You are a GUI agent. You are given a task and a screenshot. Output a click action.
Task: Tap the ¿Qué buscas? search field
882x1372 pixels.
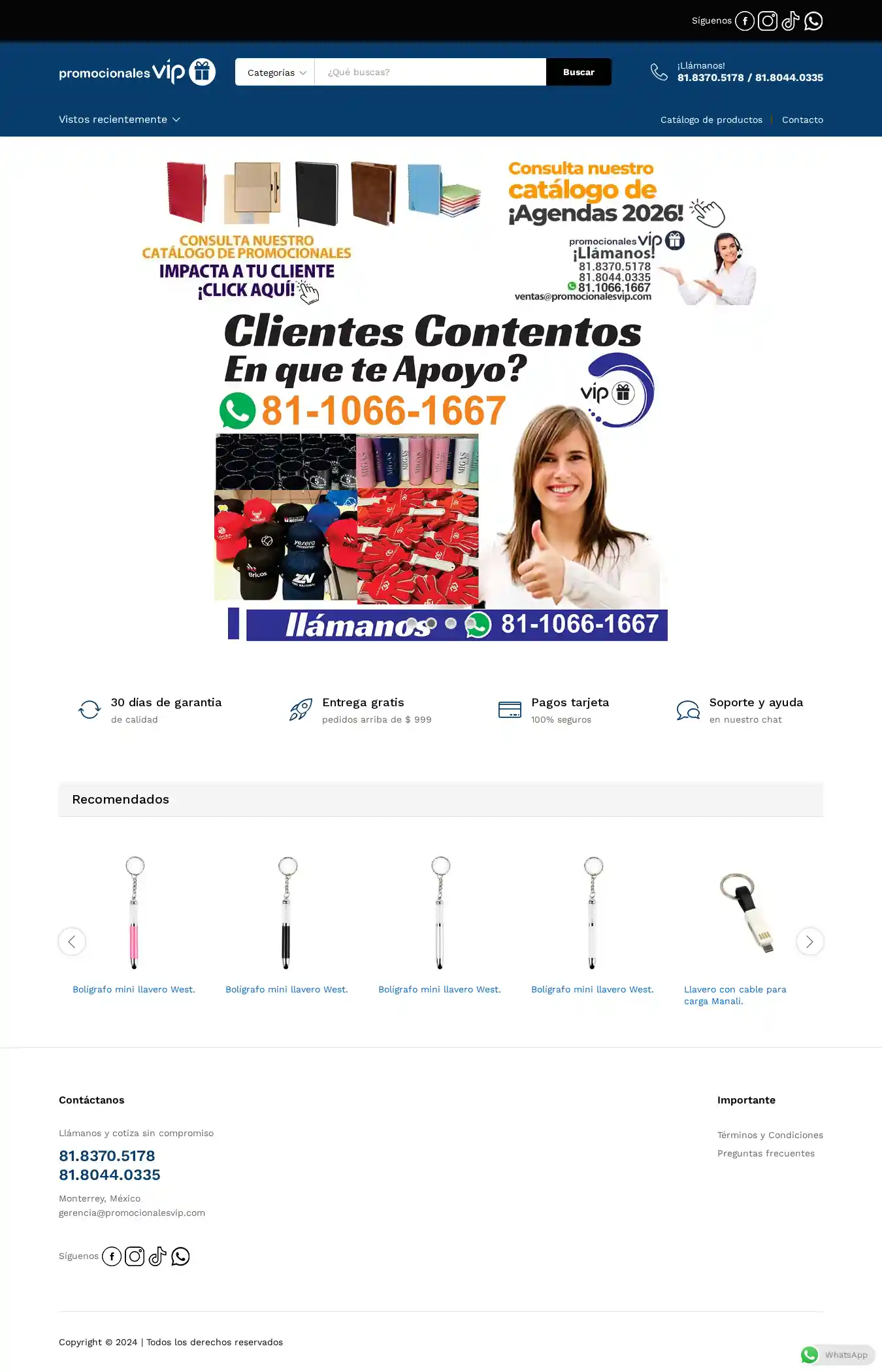[430, 73]
